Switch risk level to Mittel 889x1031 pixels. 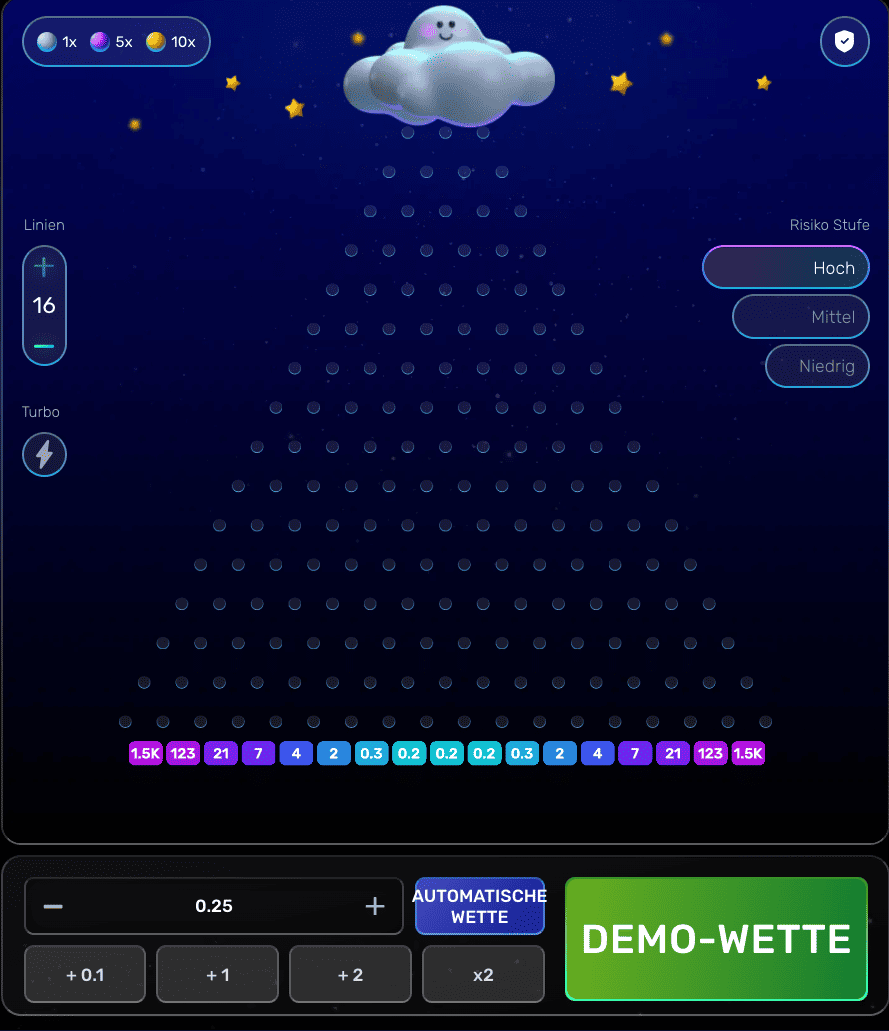point(801,317)
